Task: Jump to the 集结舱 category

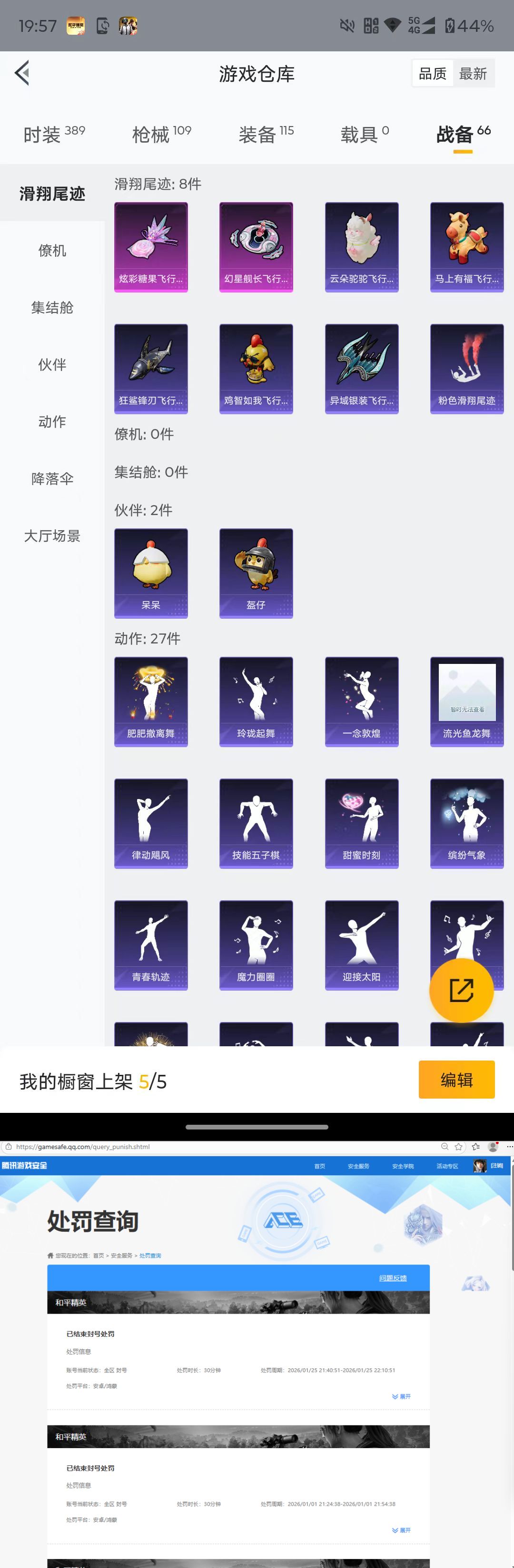Action: 52,307
